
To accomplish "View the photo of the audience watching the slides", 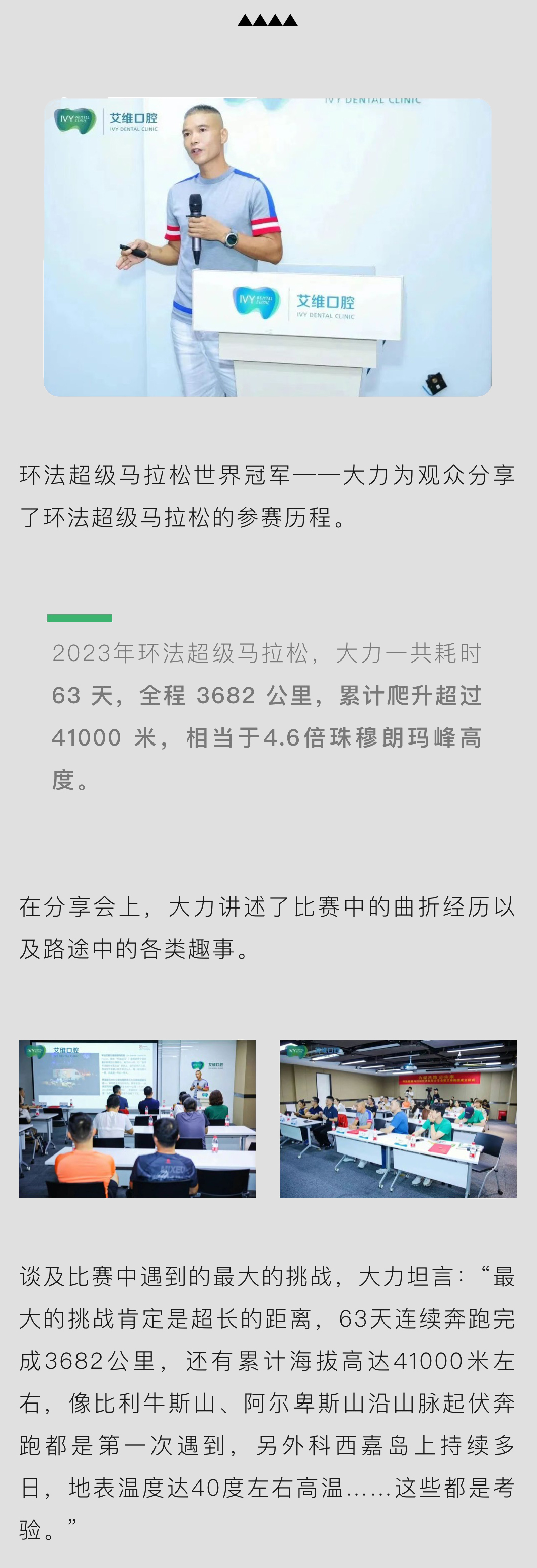I will tap(137, 1119).
